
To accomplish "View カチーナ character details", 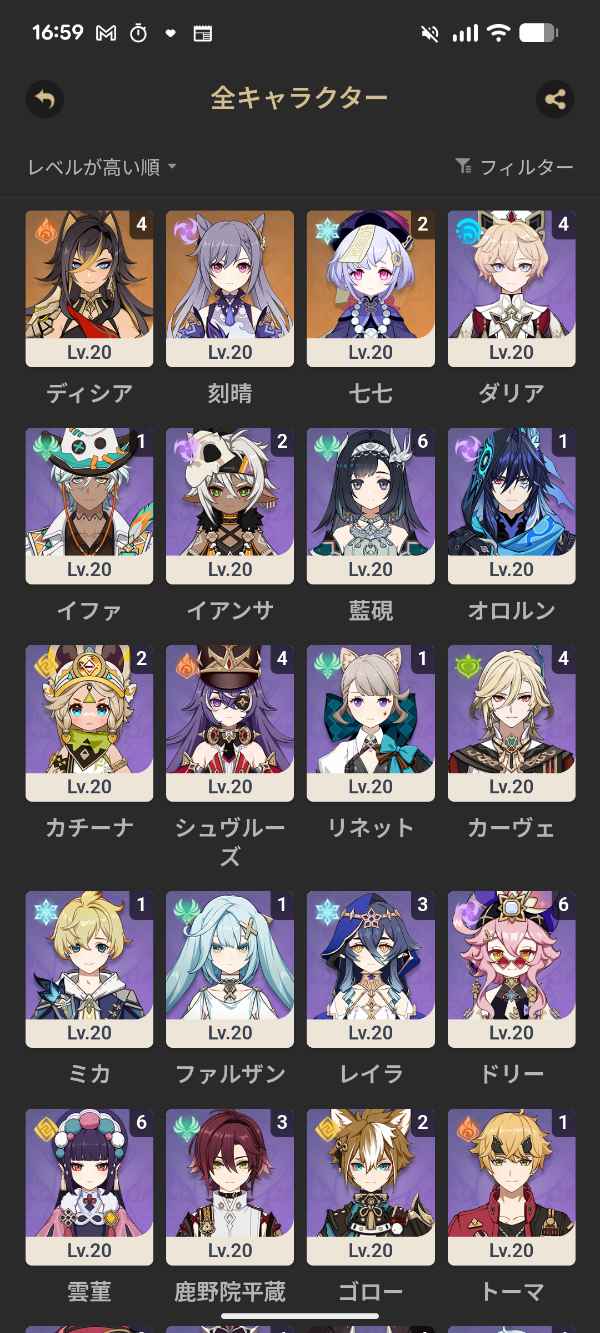I will point(89,722).
